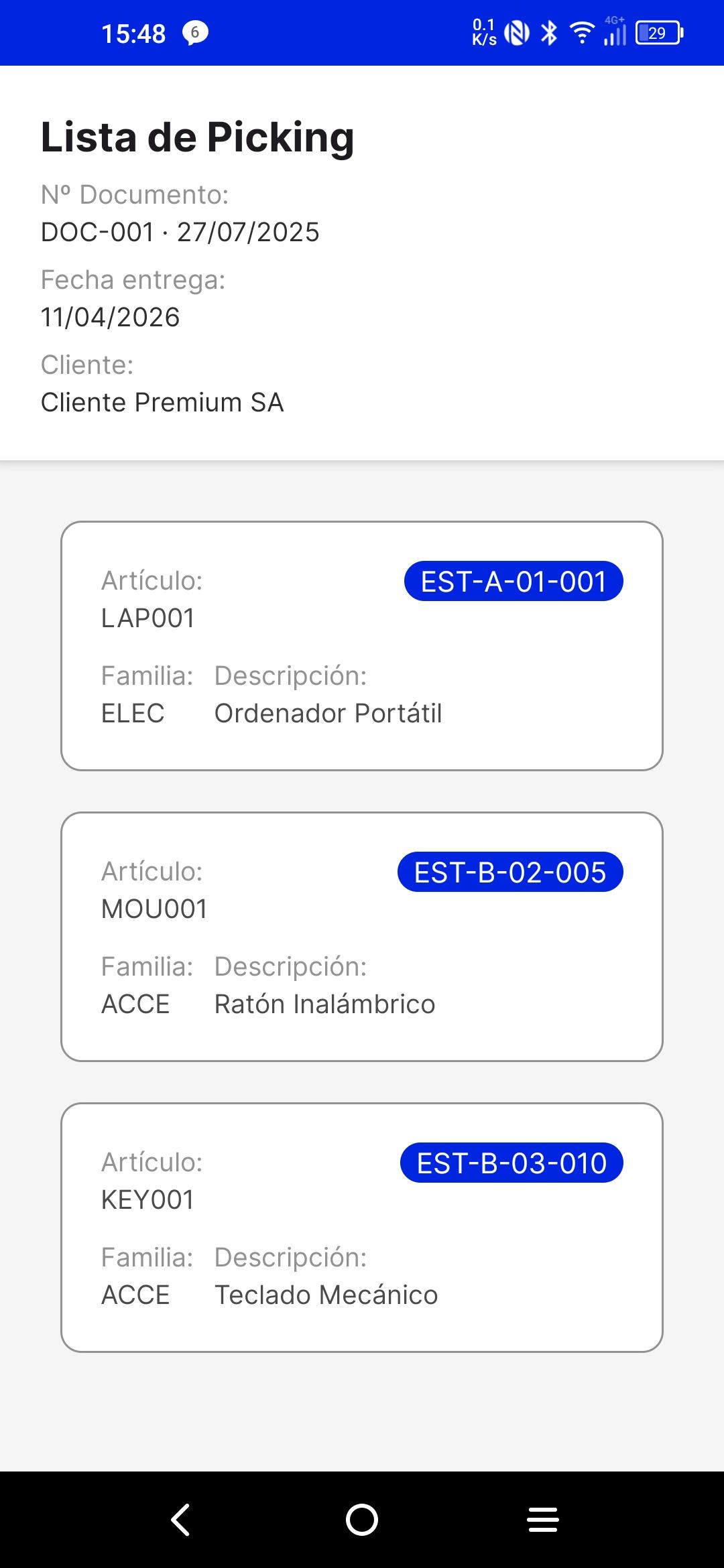
Task: Select the EST-B-03-010 location badge
Action: pyautogui.click(x=511, y=1163)
